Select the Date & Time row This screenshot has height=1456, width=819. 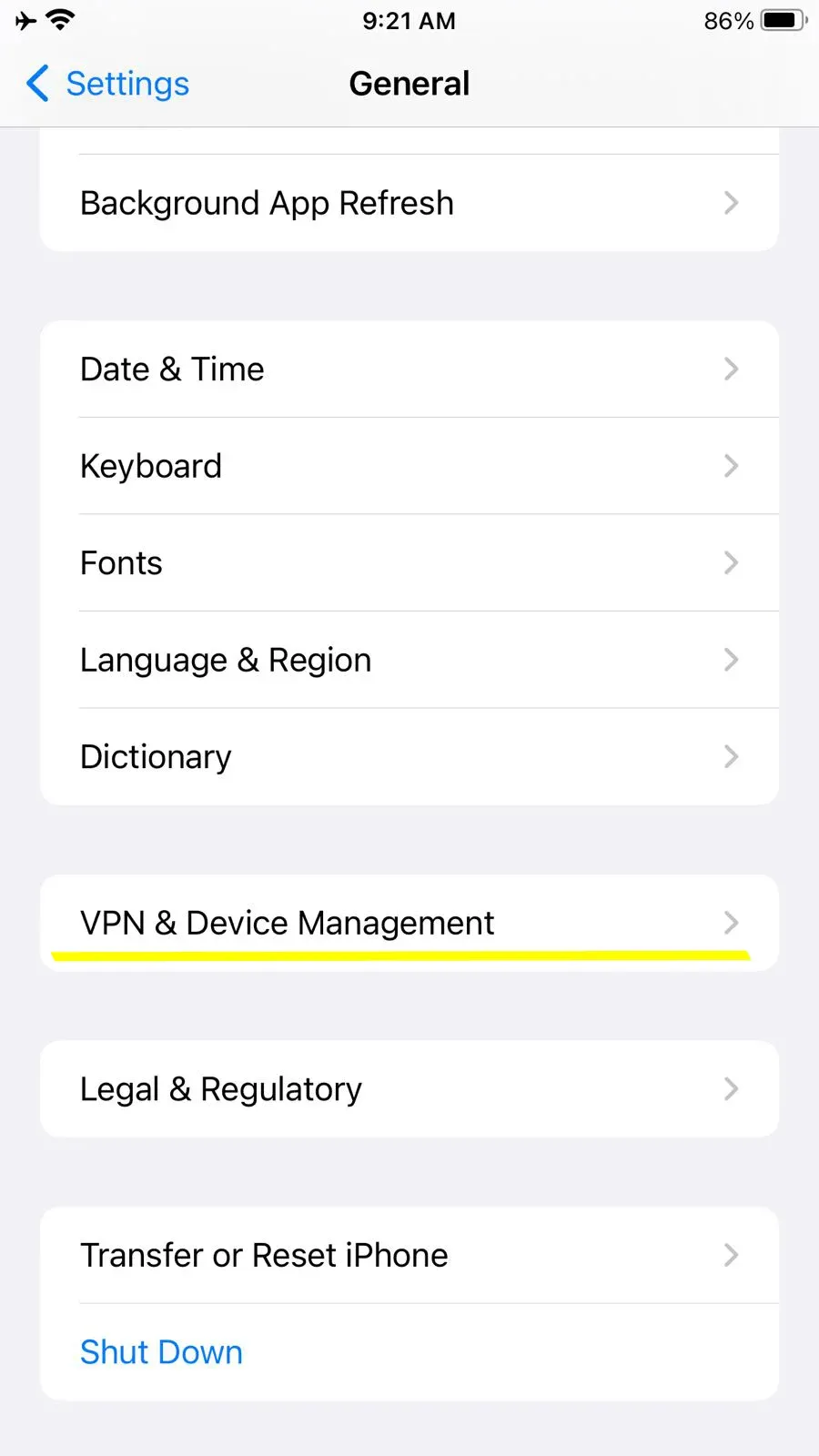(409, 369)
